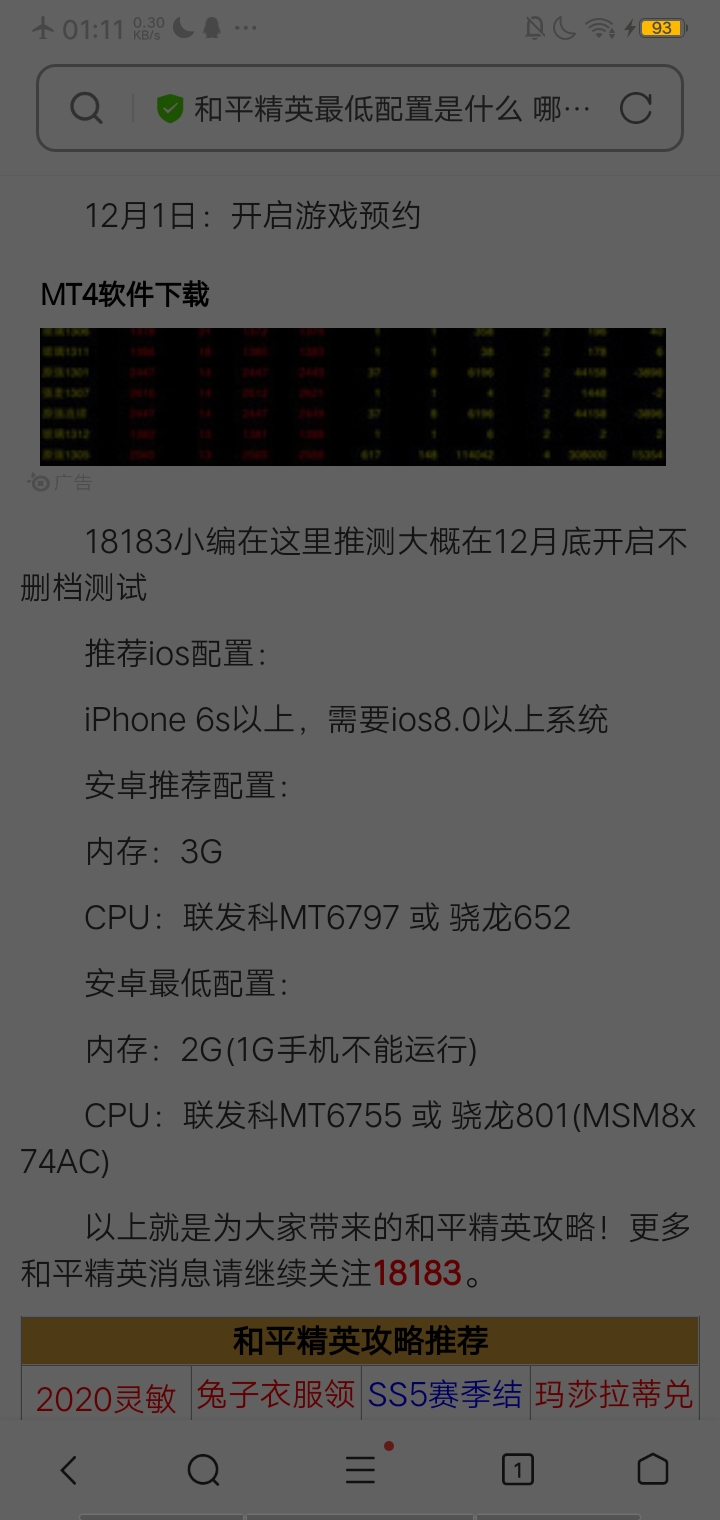720x1520 pixels.
Task: Tap the 和平精英攻略推荐 table header
Action: [x=360, y=1342]
